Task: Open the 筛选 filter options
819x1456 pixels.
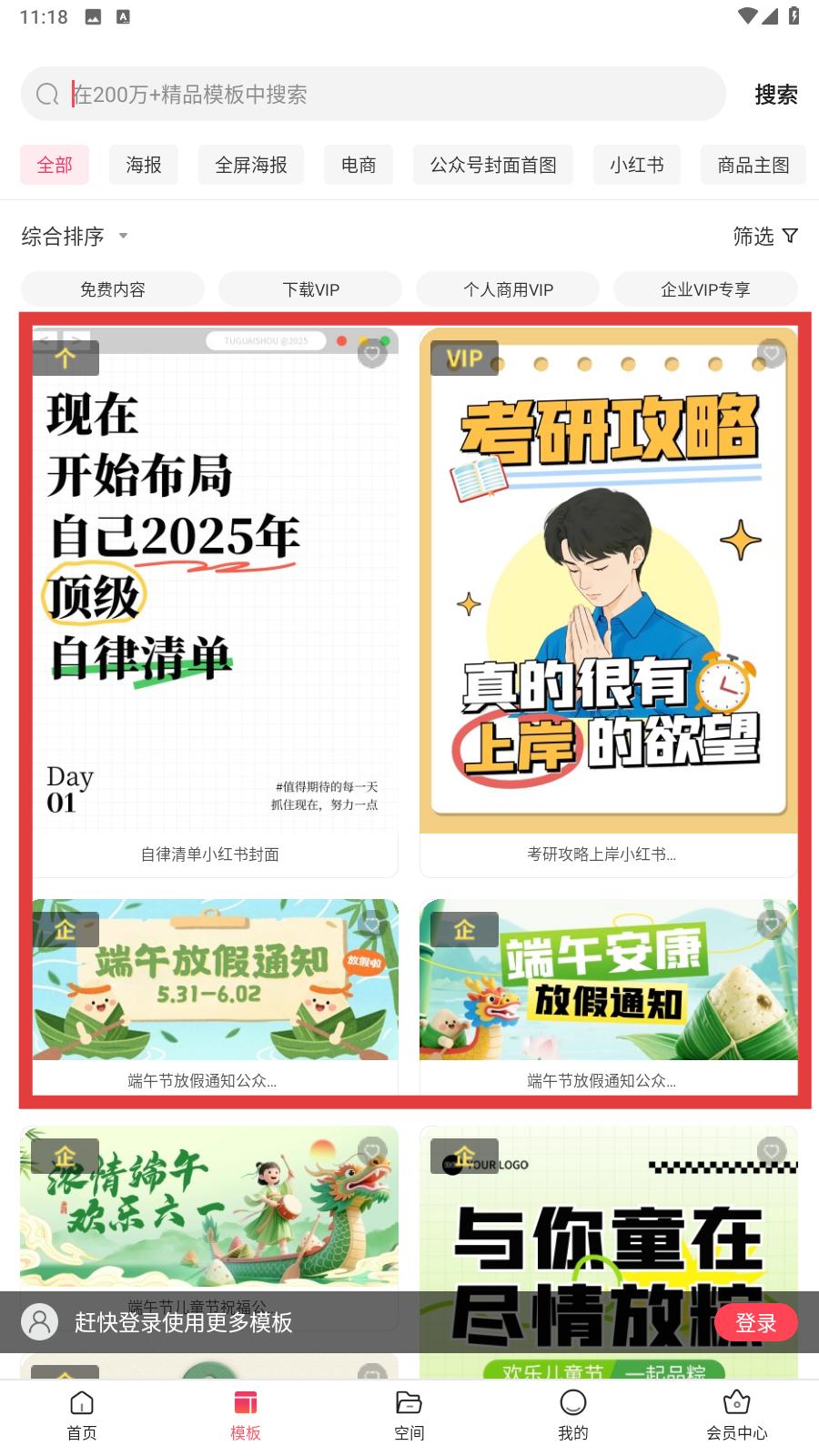Action: pyautogui.click(x=765, y=237)
